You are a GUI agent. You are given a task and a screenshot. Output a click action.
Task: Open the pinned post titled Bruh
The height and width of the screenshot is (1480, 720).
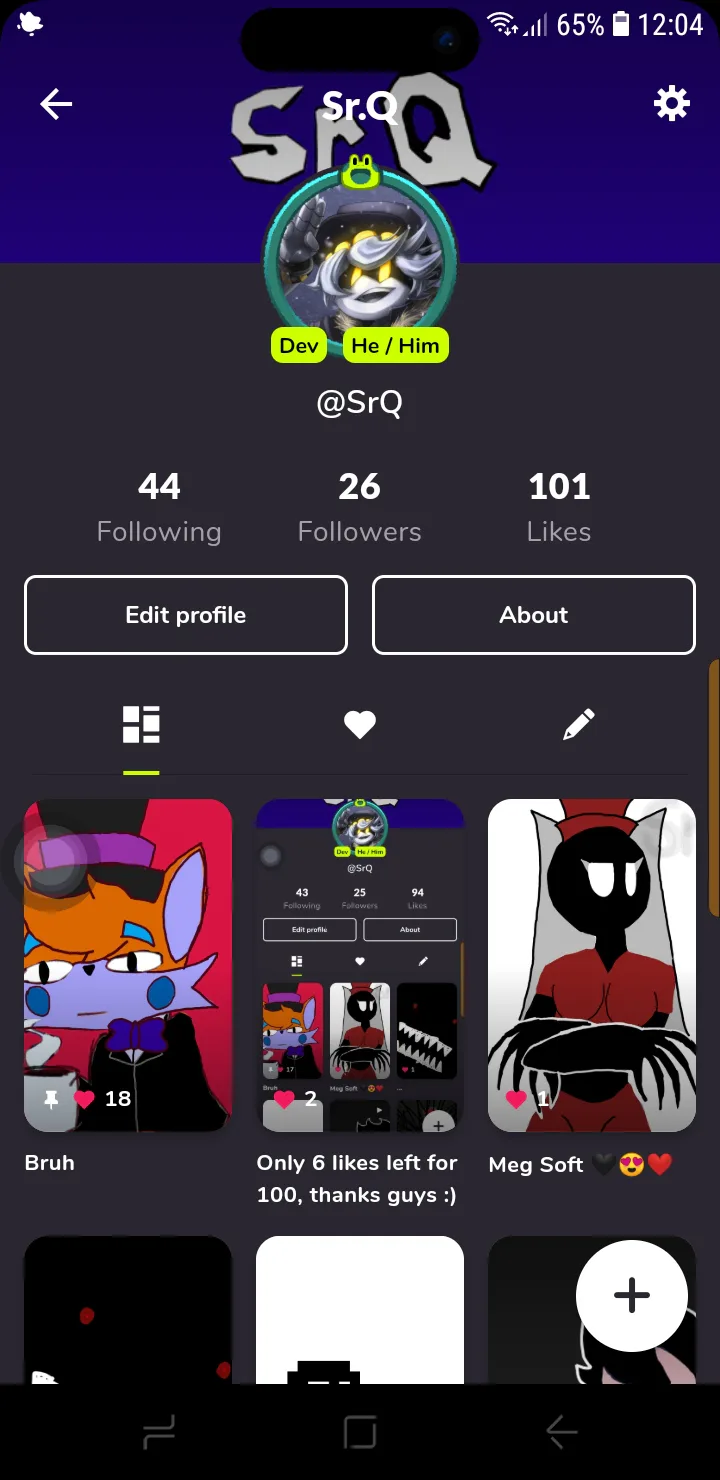pos(128,965)
